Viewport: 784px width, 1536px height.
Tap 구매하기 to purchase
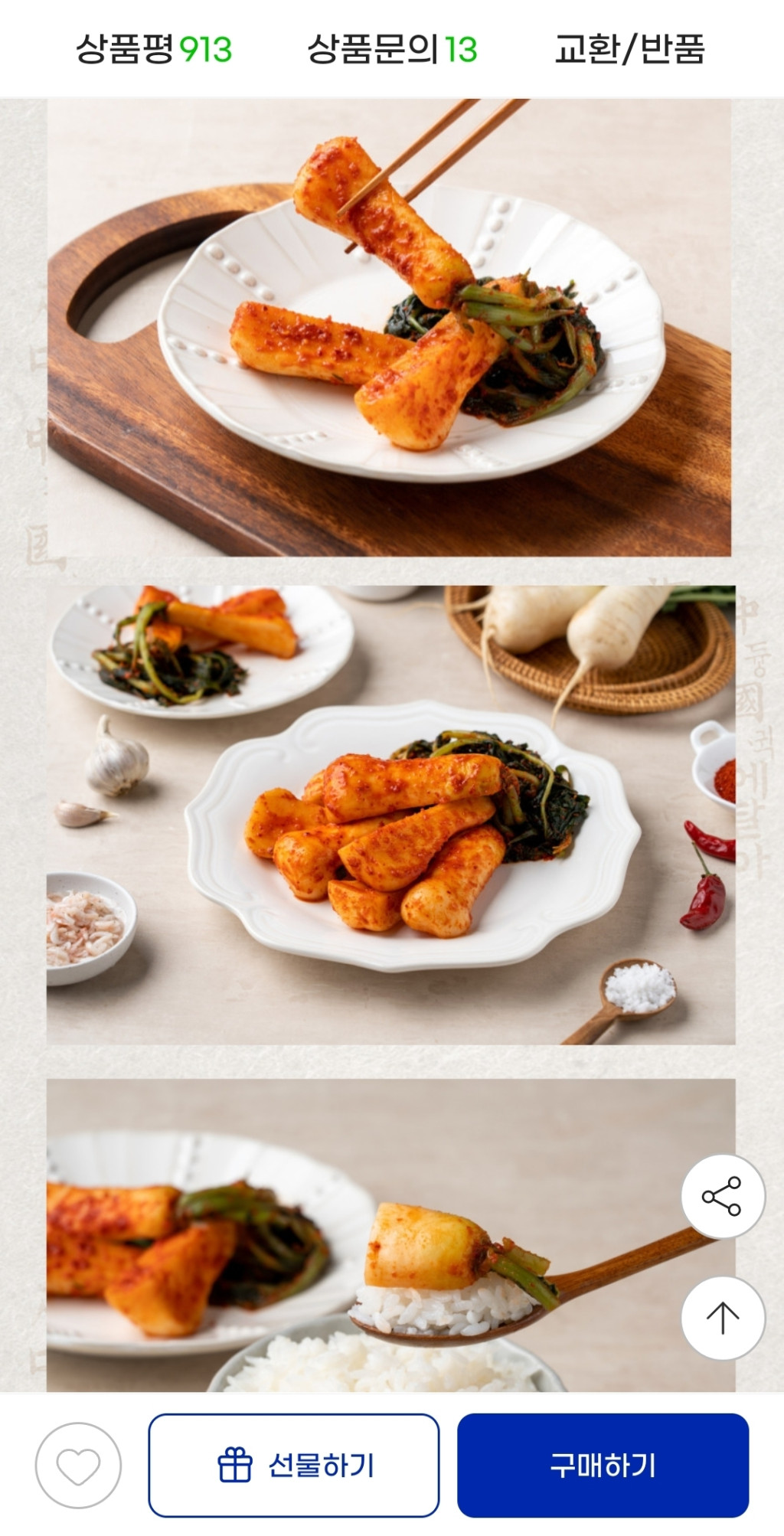603,1465
